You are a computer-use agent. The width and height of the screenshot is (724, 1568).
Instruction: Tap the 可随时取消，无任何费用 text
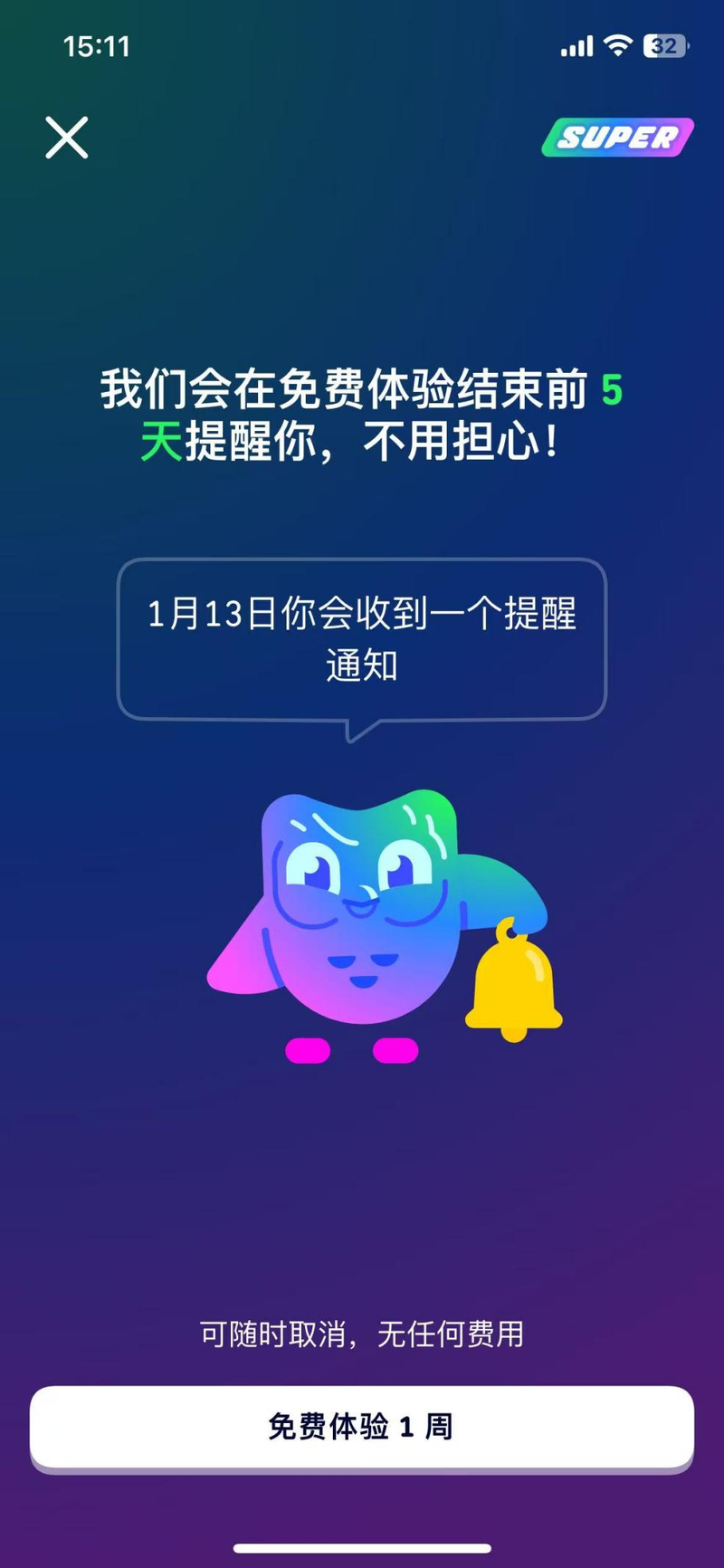click(362, 1333)
